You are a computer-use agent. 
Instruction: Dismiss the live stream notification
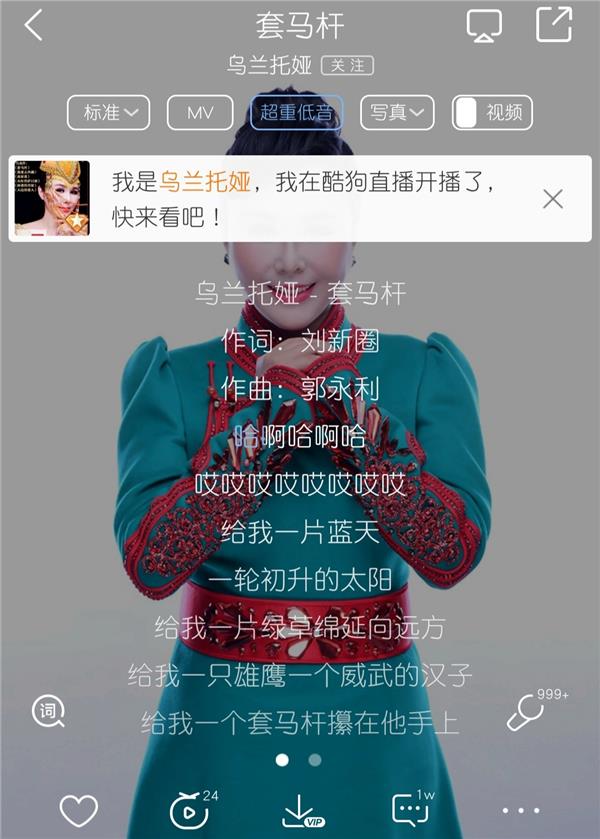[552, 198]
